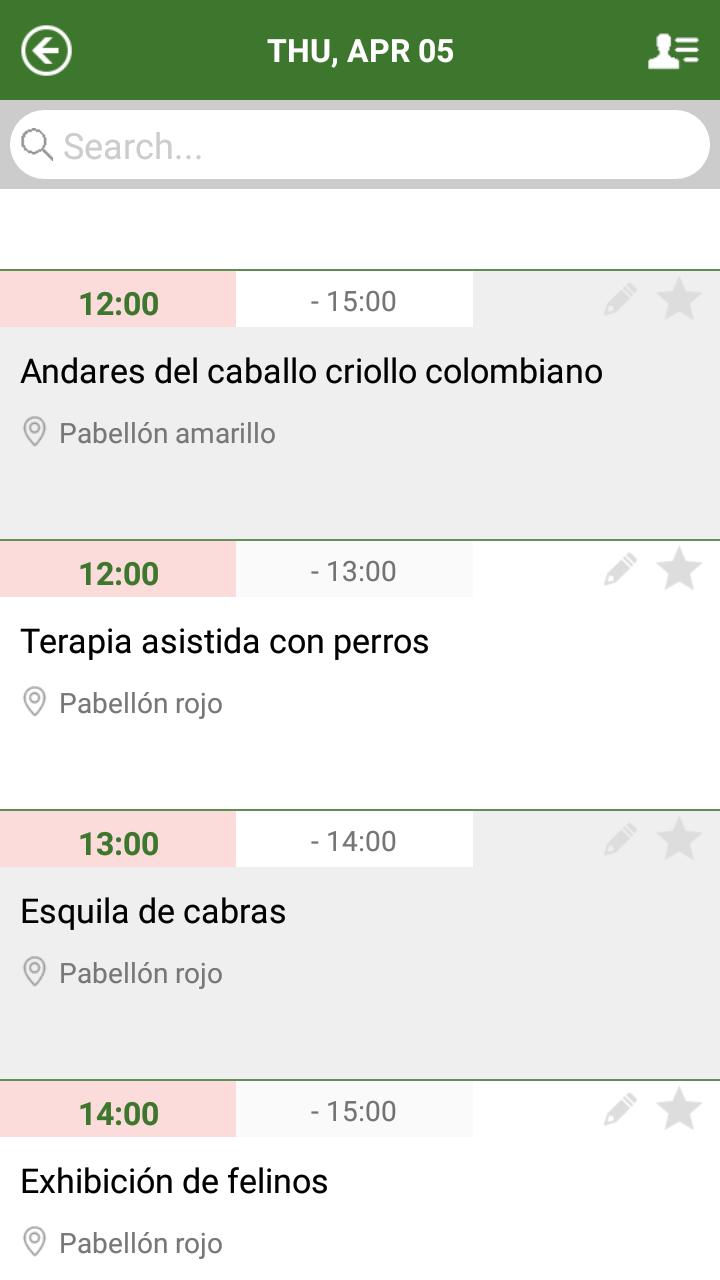
Task: Open the personal agenda list icon
Action: point(673,51)
